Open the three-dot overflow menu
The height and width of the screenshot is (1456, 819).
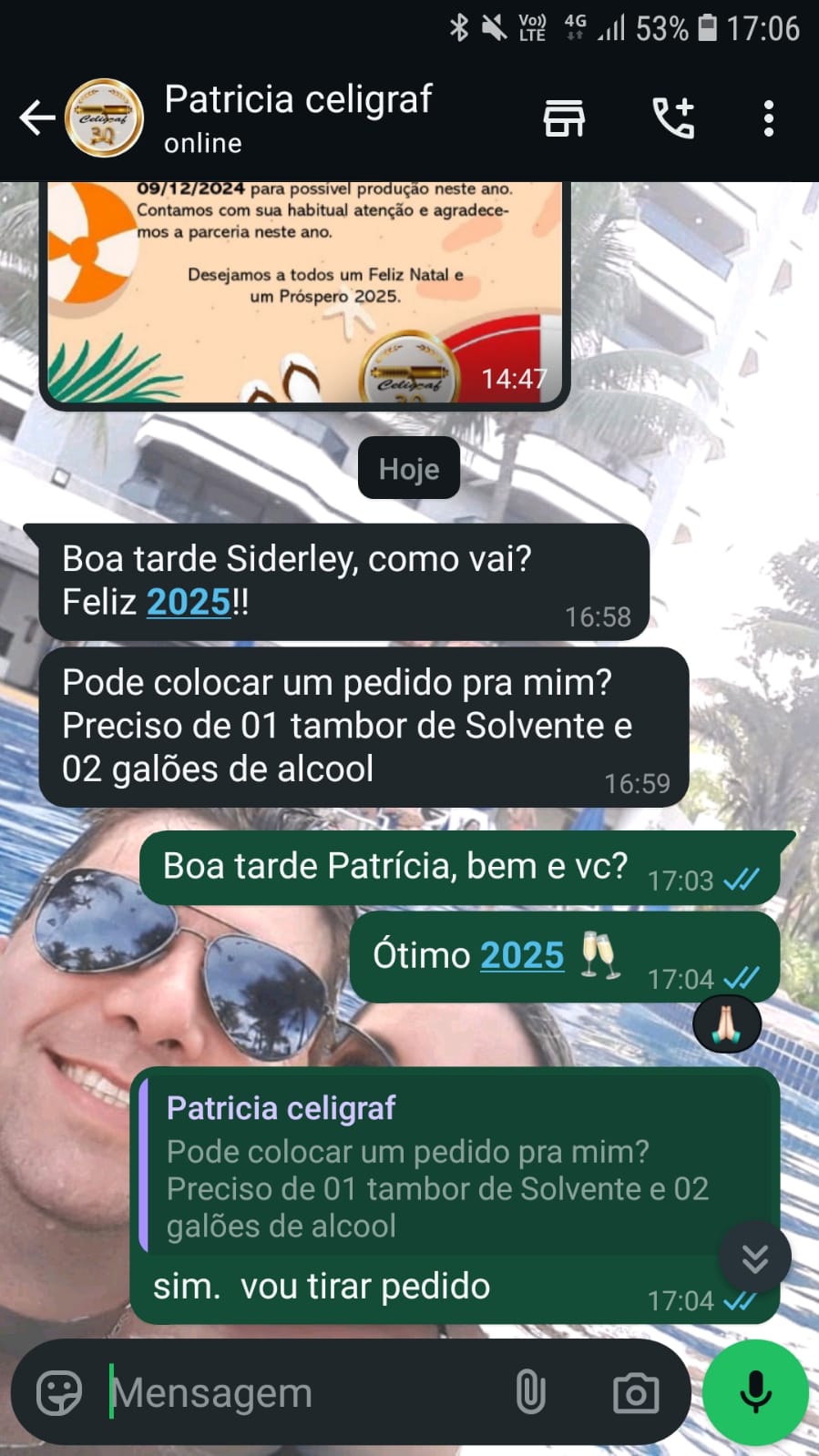pos(768,118)
